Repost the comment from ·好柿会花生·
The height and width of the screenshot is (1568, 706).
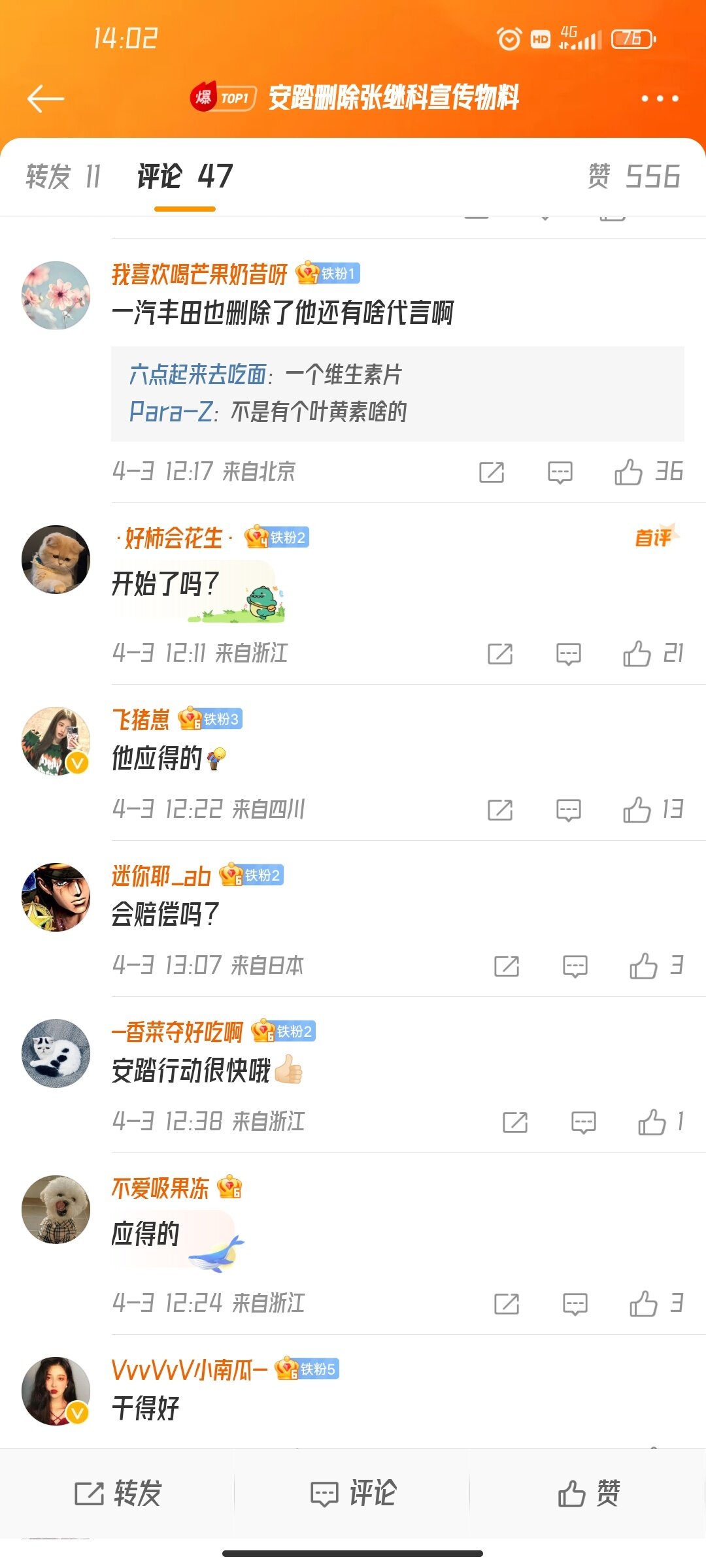pos(500,653)
